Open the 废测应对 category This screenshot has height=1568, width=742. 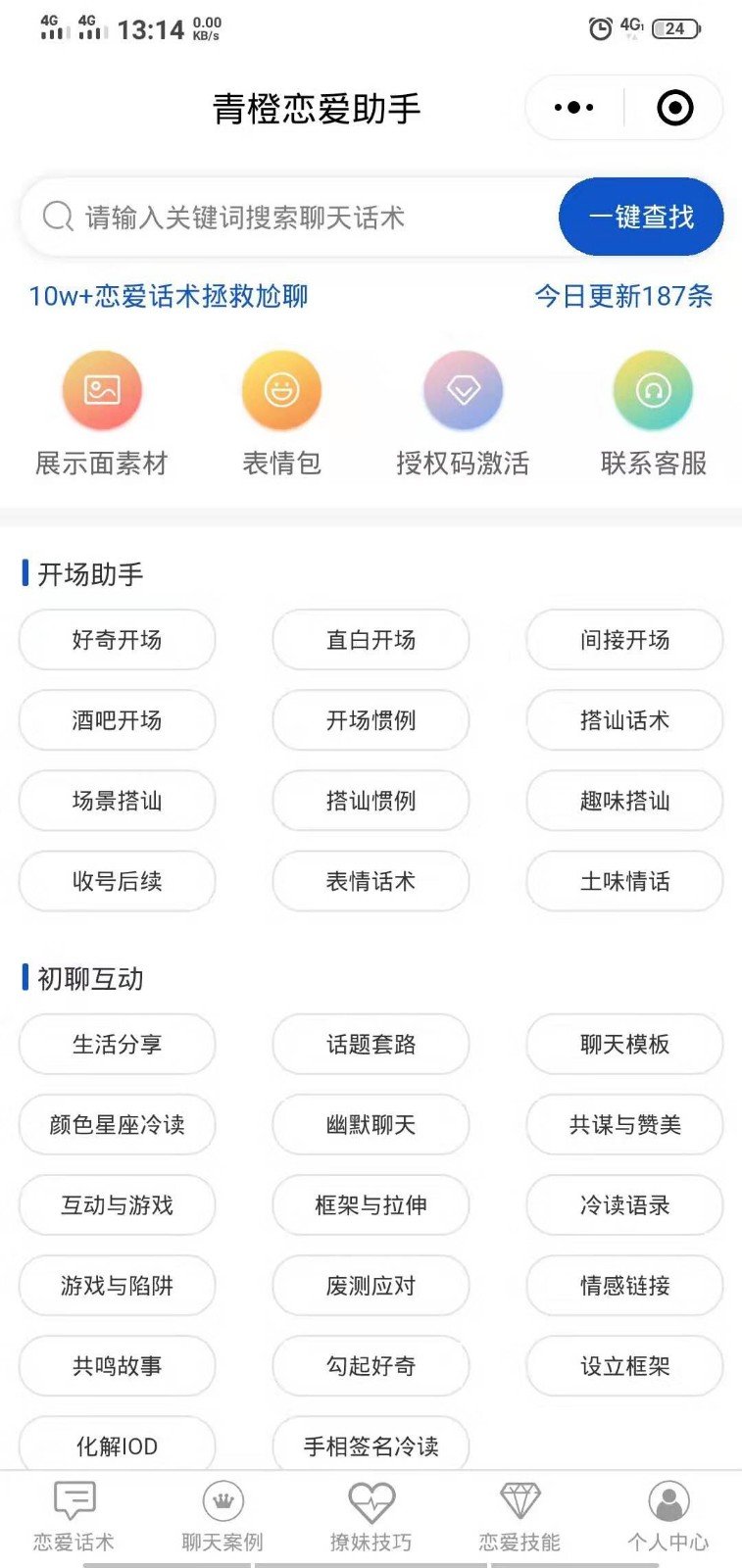[371, 1286]
